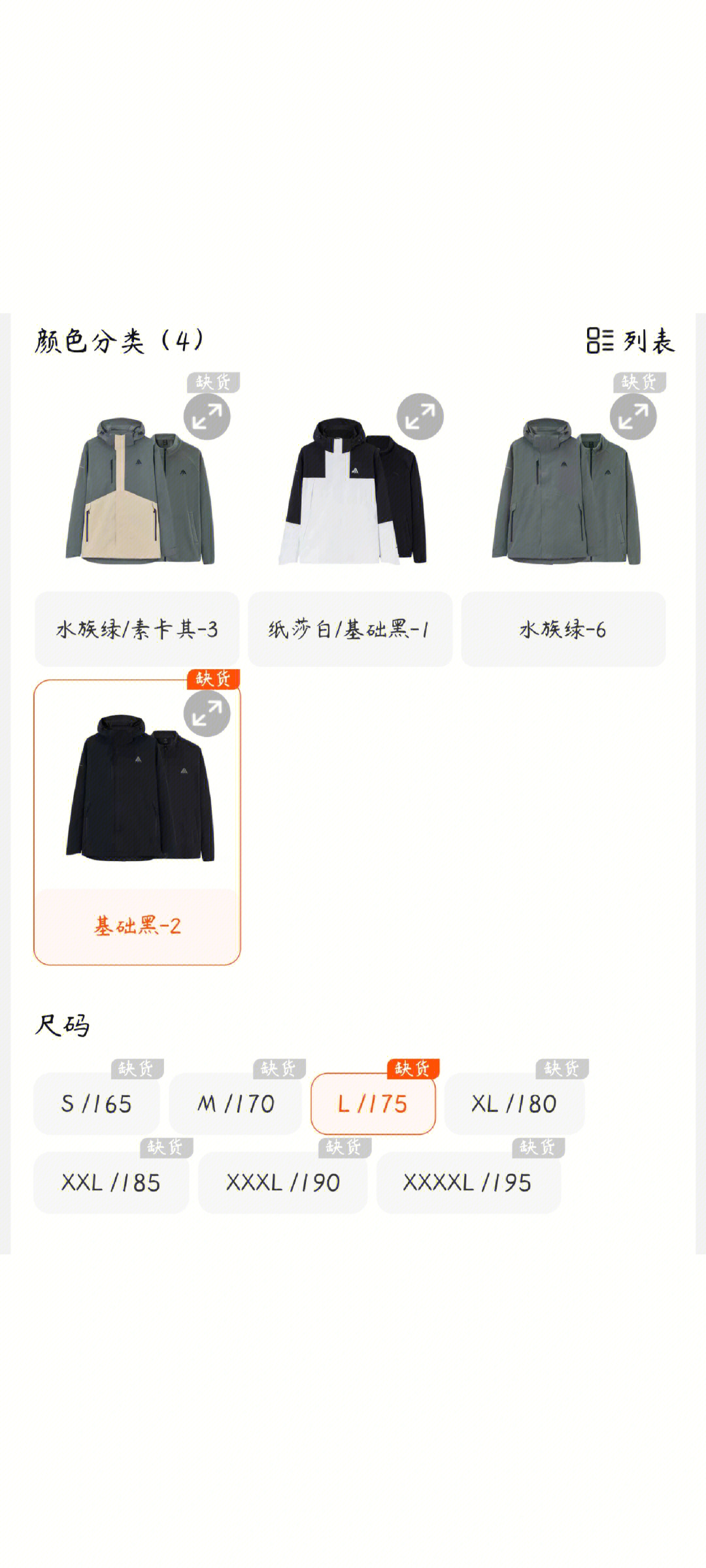Switch to 列表 list view
Image resolution: width=706 pixels, height=1568 pixels.
coord(630,341)
